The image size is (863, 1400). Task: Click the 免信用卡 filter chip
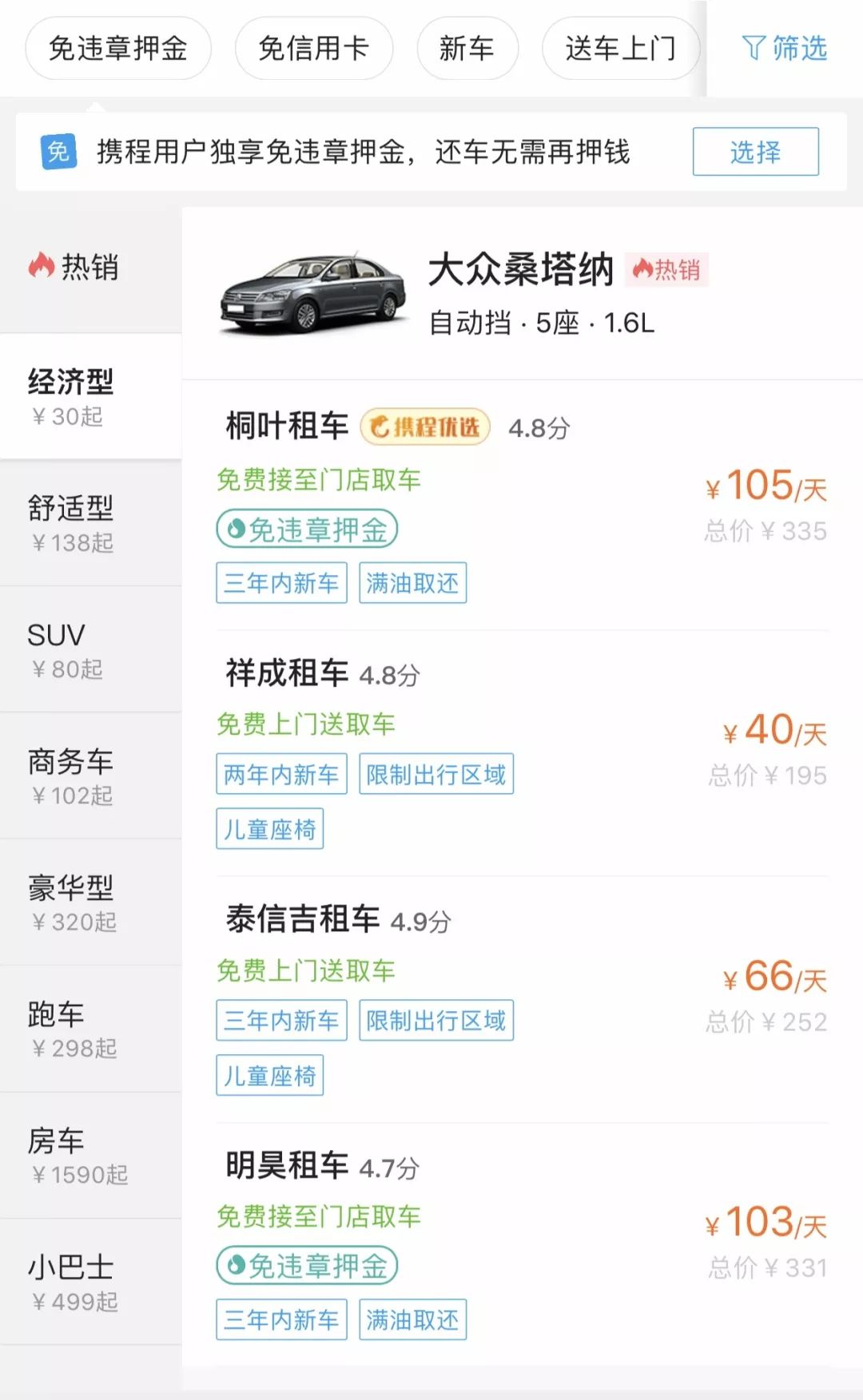click(313, 48)
